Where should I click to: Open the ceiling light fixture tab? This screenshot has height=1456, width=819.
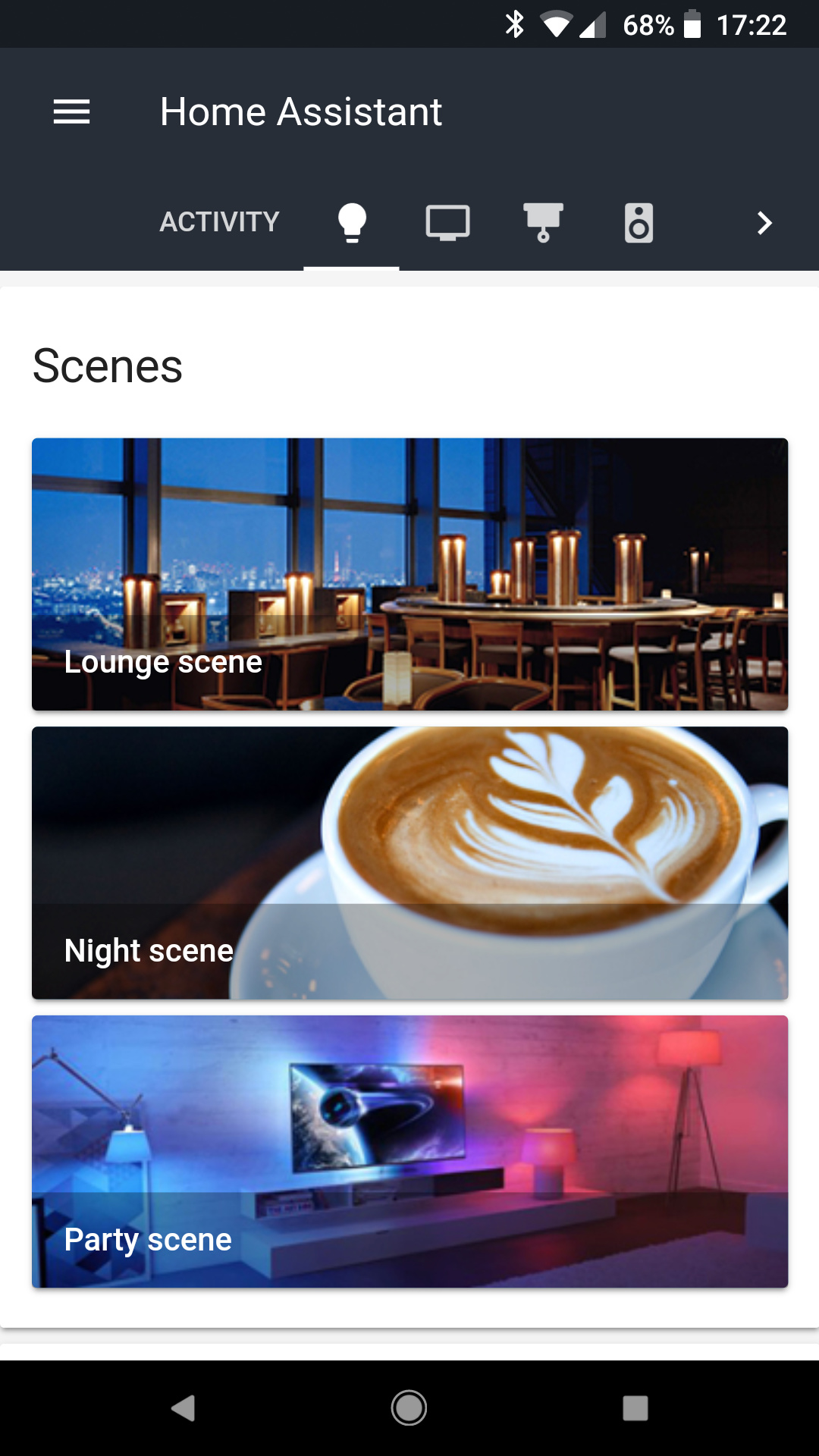[x=543, y=222]
